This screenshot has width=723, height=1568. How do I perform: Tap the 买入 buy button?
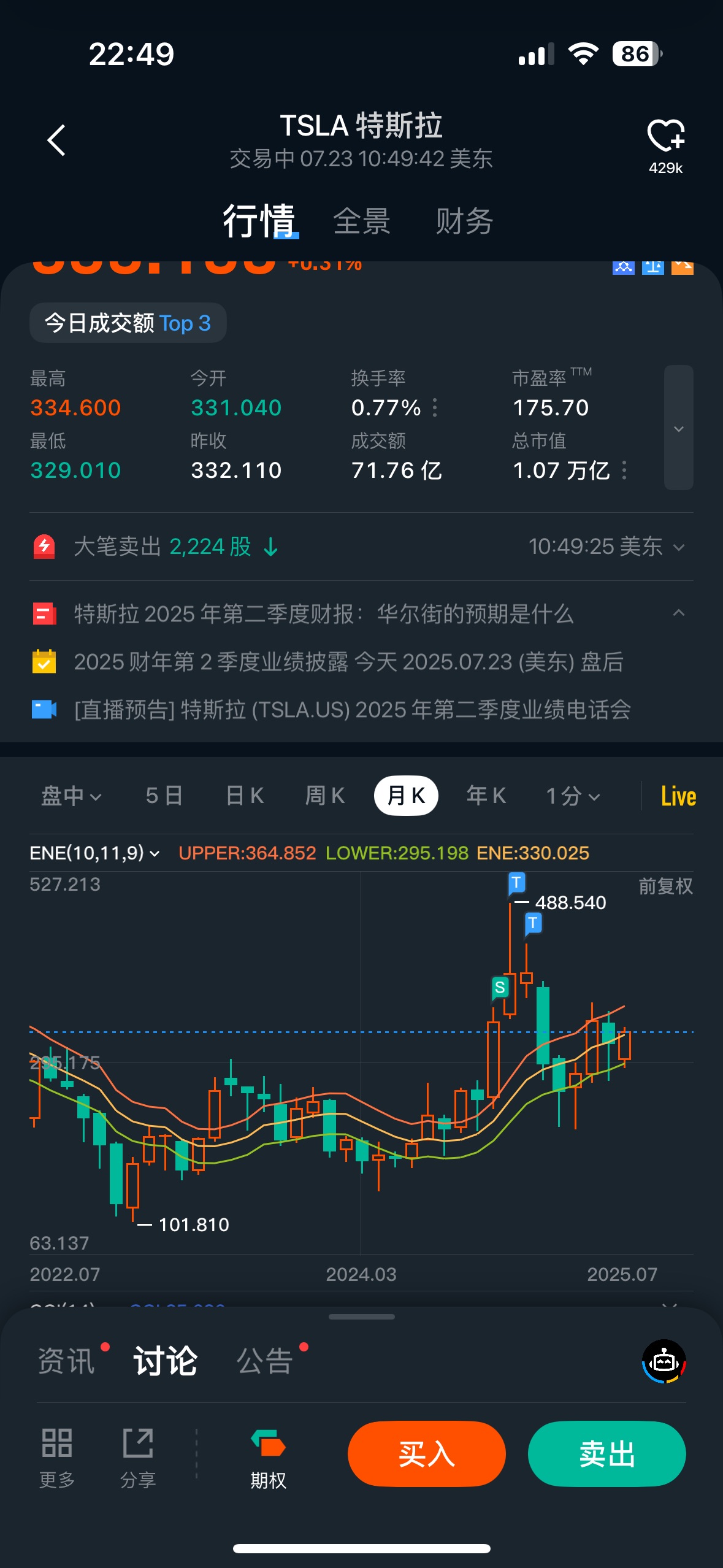tap(426, 1454)
